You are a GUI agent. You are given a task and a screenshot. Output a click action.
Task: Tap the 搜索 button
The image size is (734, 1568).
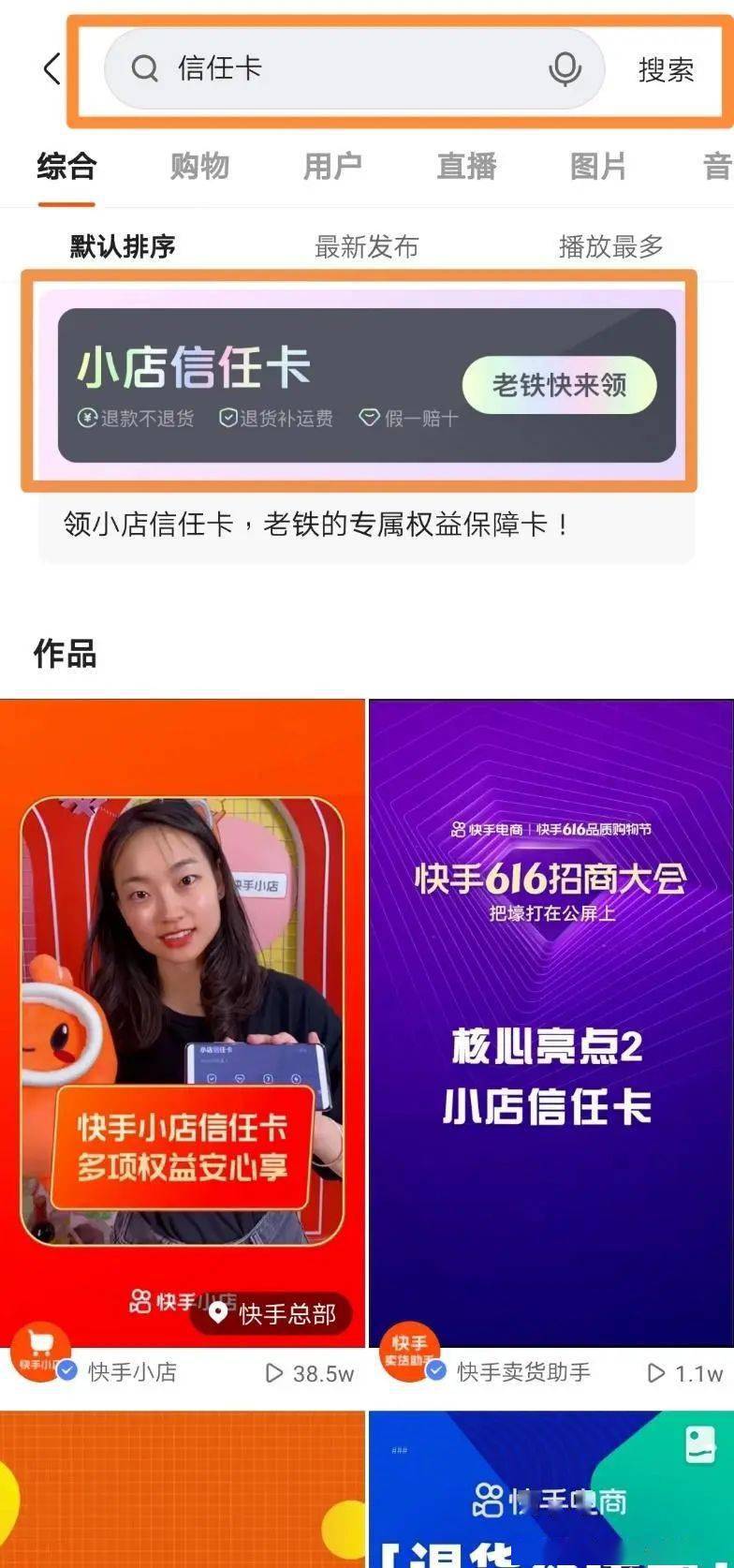point(666,69)
